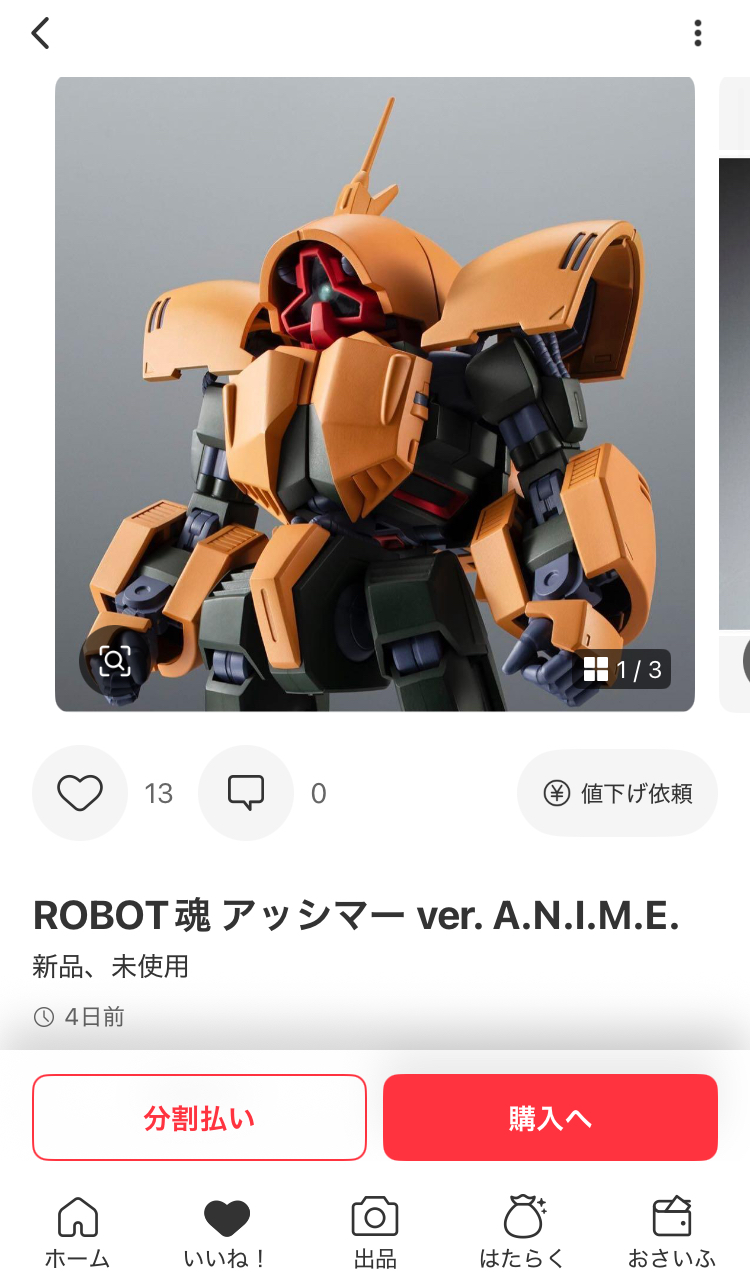Request a price drop with 値下げ依頼
Viewport: 750px width, 1283px height.
tap(617, 793)
